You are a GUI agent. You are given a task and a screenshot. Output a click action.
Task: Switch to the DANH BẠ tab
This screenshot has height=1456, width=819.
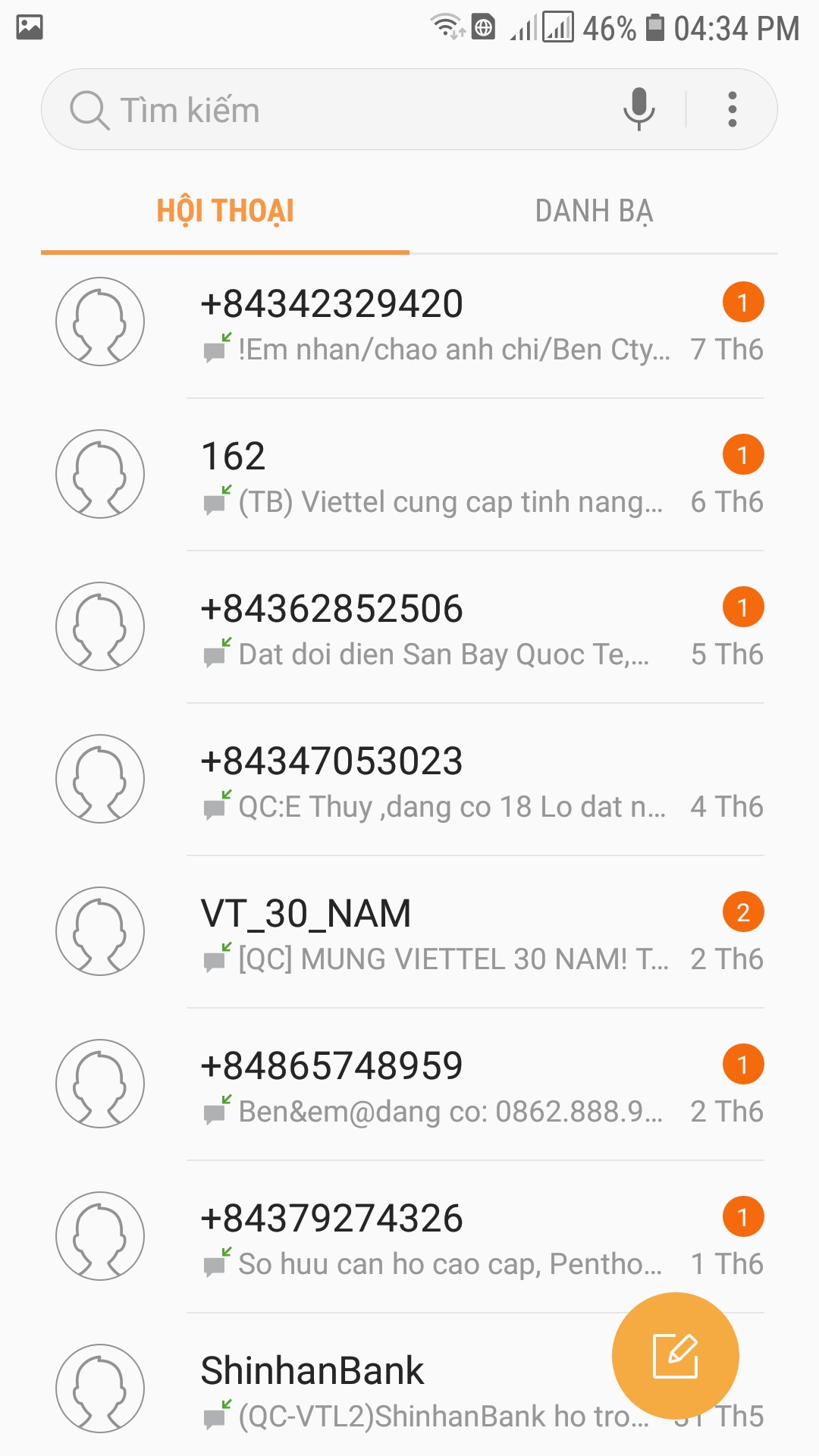point(594,212)
